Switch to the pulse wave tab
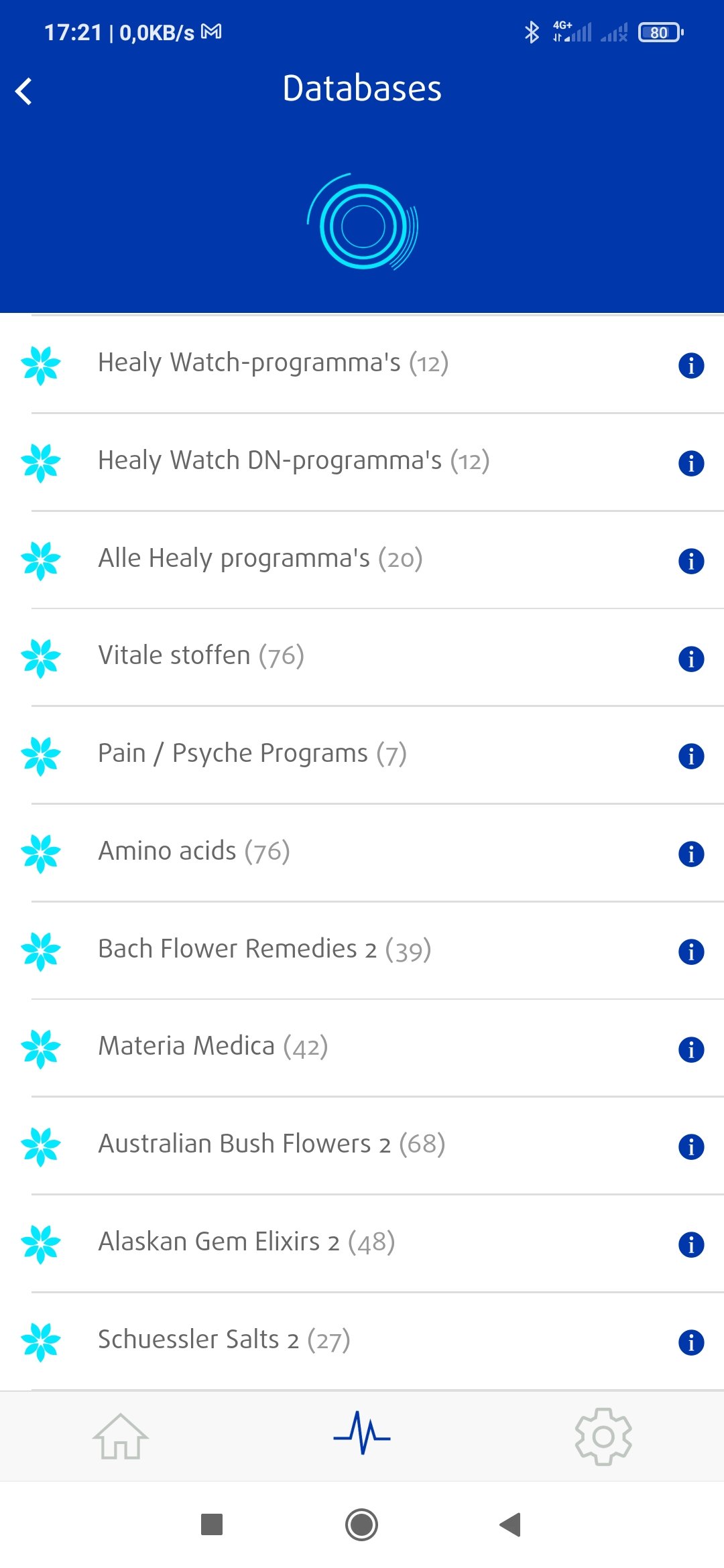The image size is (724, 1568). [x=362, y=1435]
